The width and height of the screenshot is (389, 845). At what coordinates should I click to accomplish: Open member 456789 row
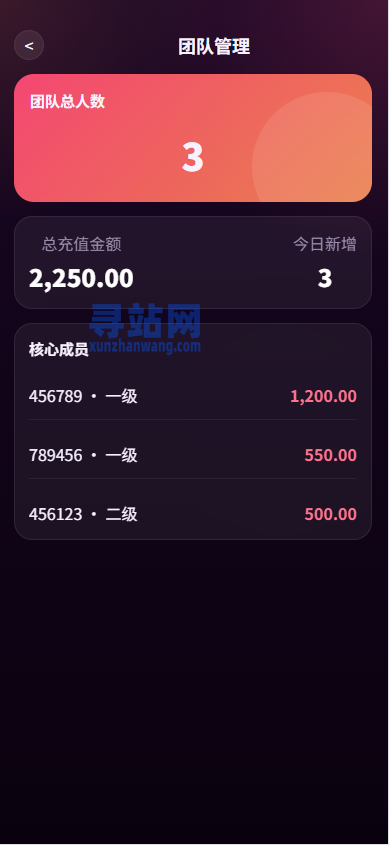click(193, 397)
